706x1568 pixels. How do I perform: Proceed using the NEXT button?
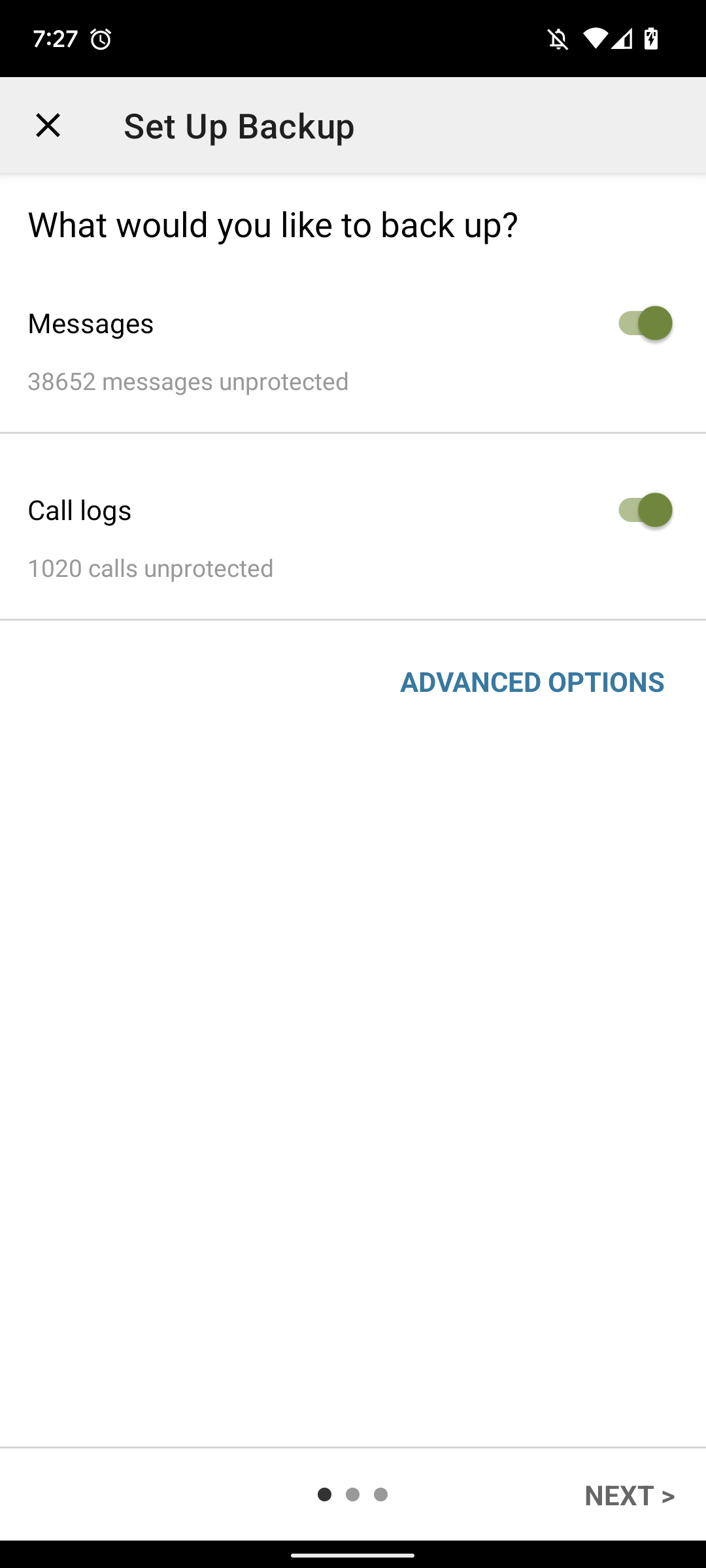point(630,1495)
